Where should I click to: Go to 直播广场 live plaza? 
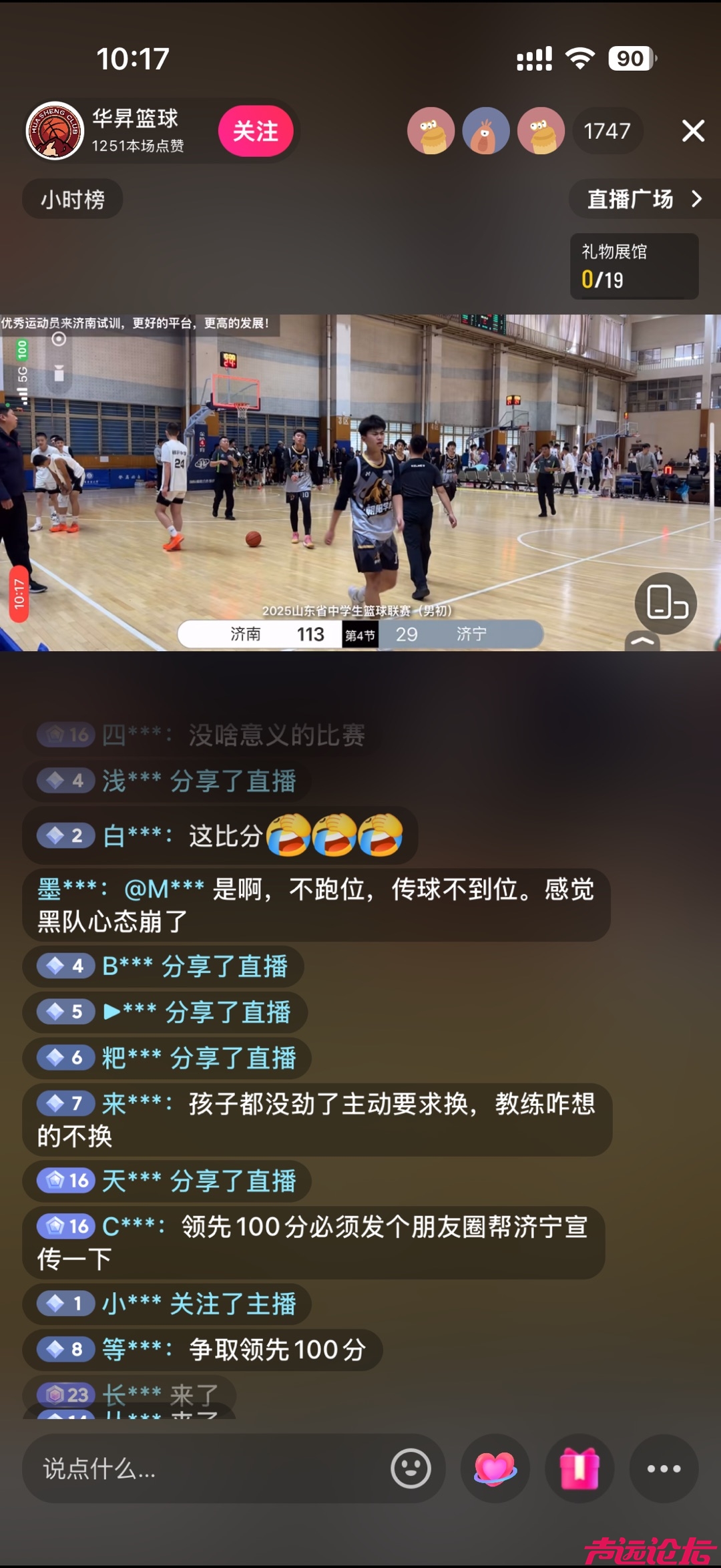[x=644, y=199]
